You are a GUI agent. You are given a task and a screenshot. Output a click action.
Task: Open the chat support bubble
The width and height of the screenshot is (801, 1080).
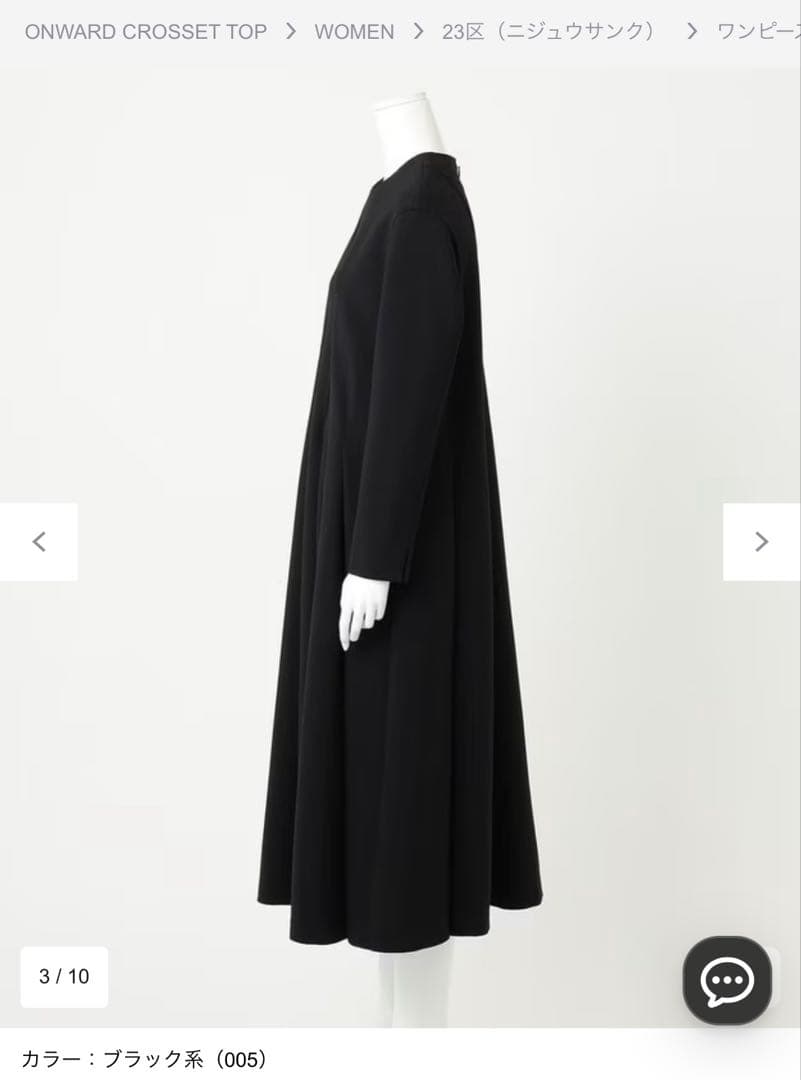pos(727,980)
